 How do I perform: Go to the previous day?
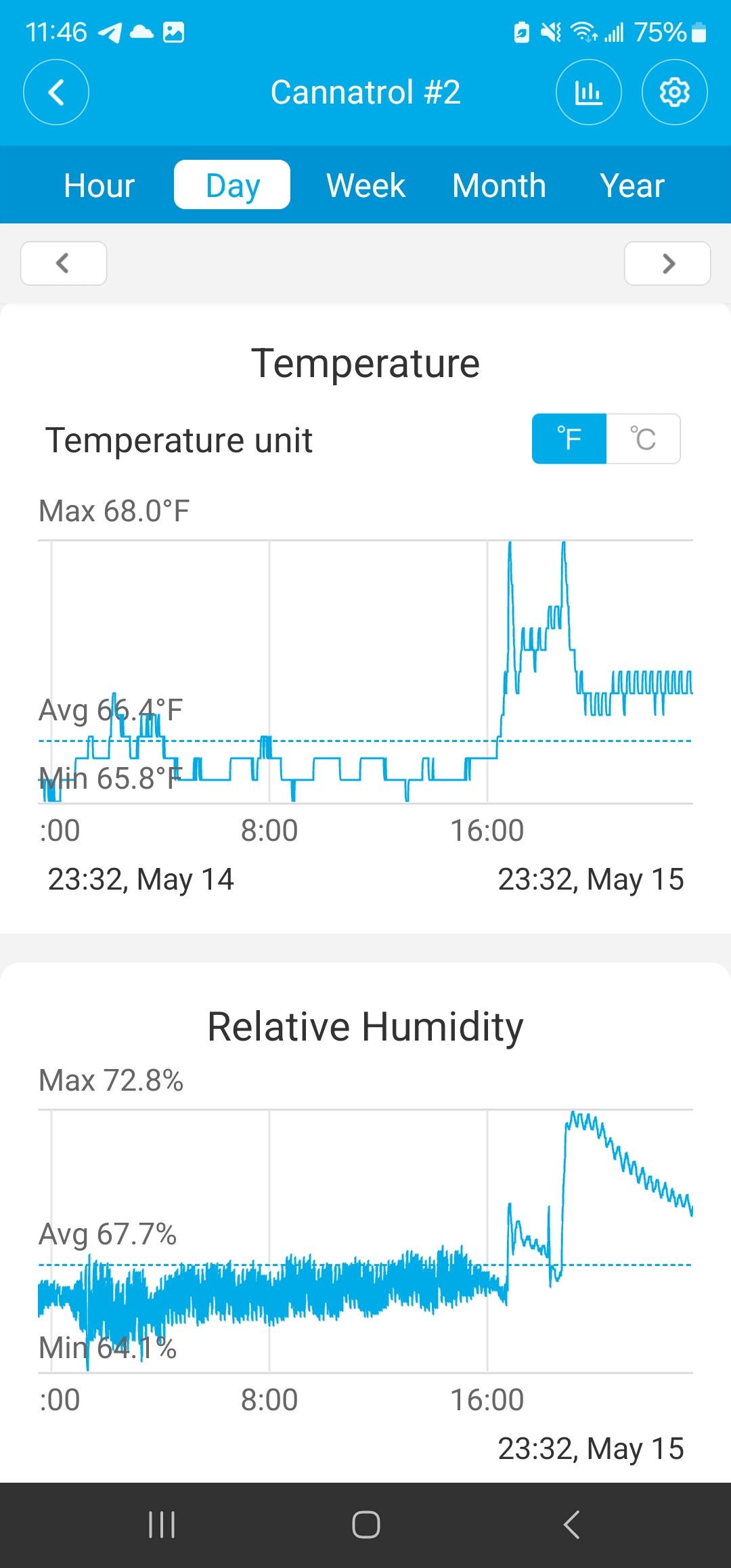64,263
